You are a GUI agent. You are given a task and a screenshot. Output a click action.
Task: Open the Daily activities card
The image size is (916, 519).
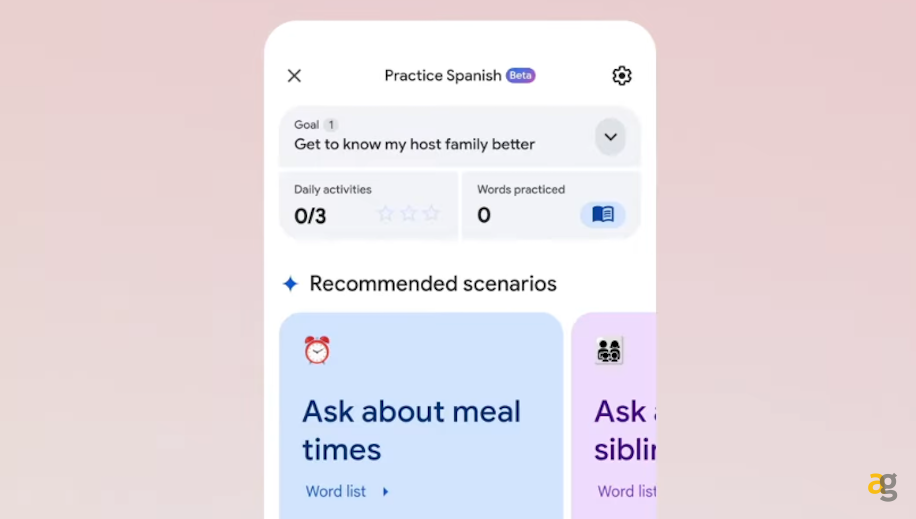pos(367,204)
